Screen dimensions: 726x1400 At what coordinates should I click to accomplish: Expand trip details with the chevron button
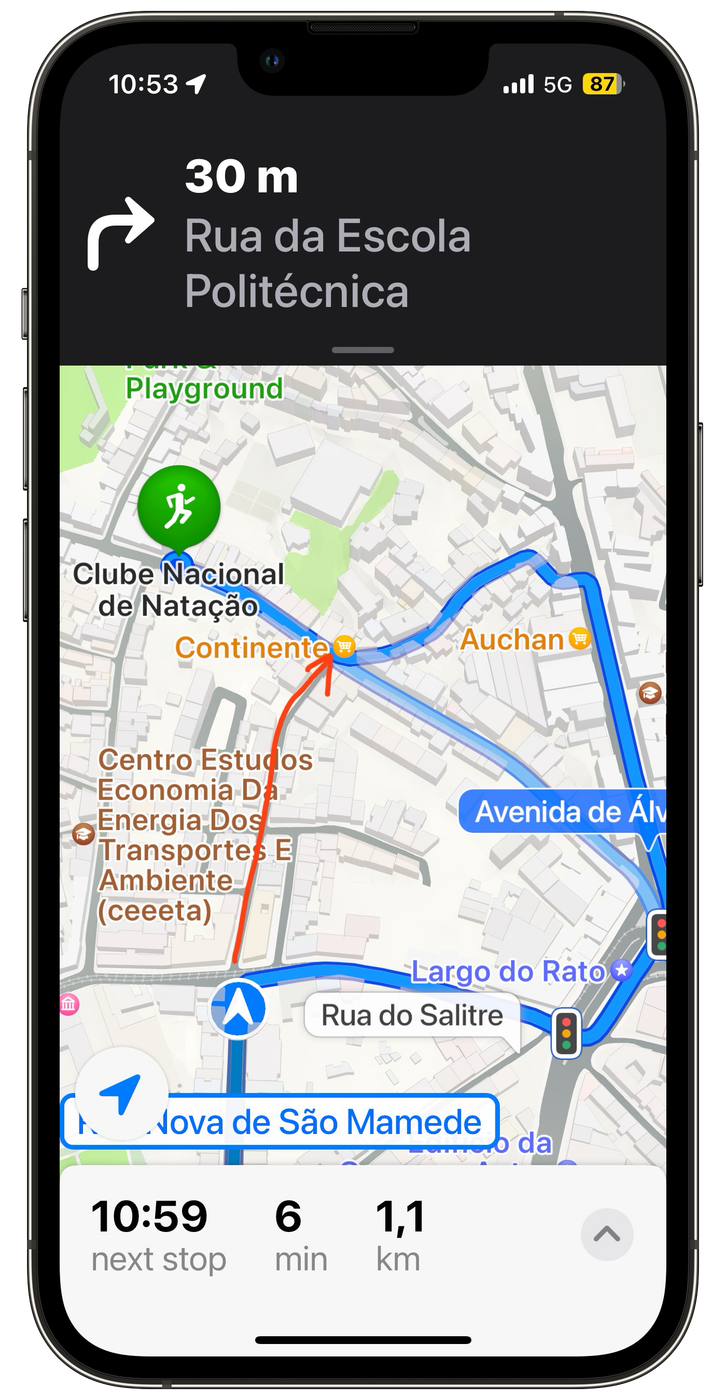[x=605, y=1234]
